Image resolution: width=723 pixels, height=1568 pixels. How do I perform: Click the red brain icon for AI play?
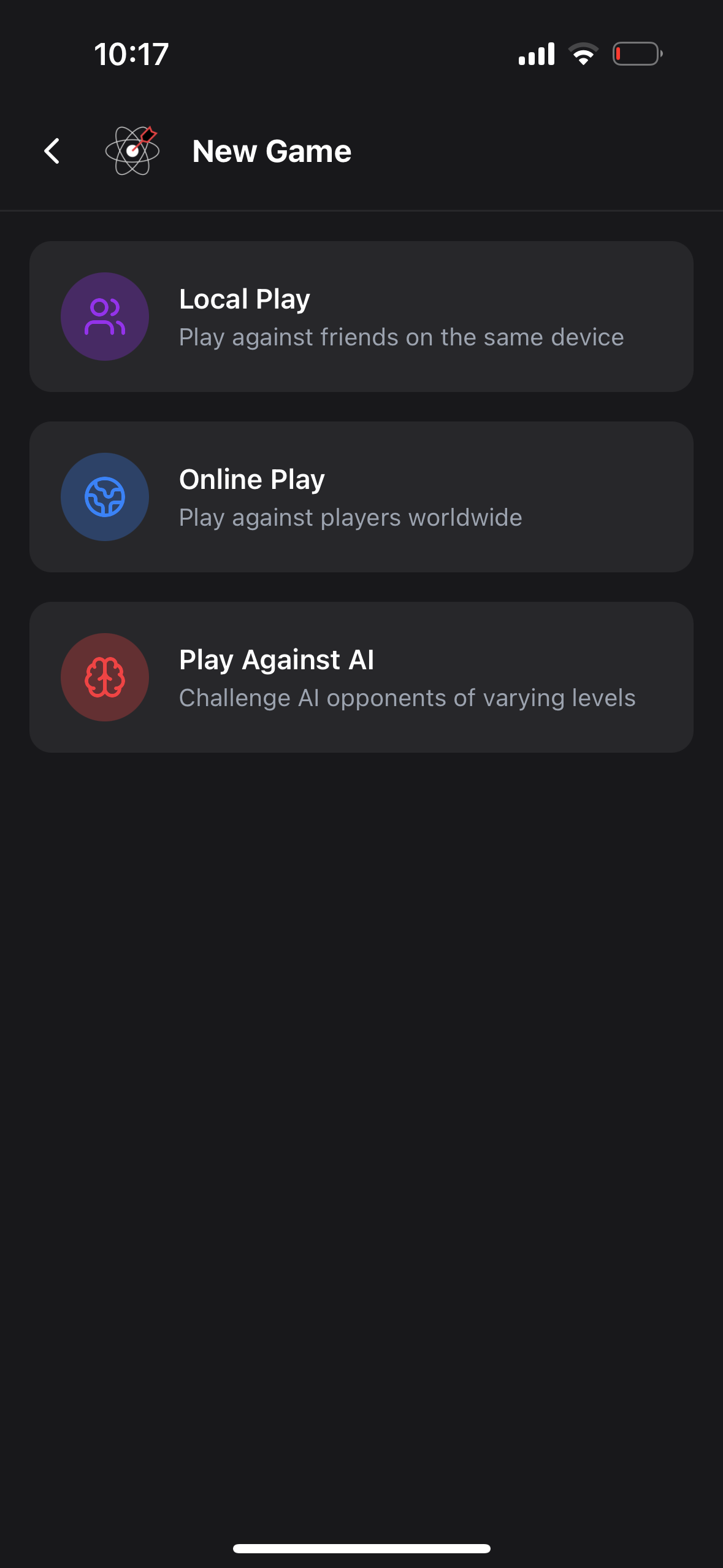(104, 677)
